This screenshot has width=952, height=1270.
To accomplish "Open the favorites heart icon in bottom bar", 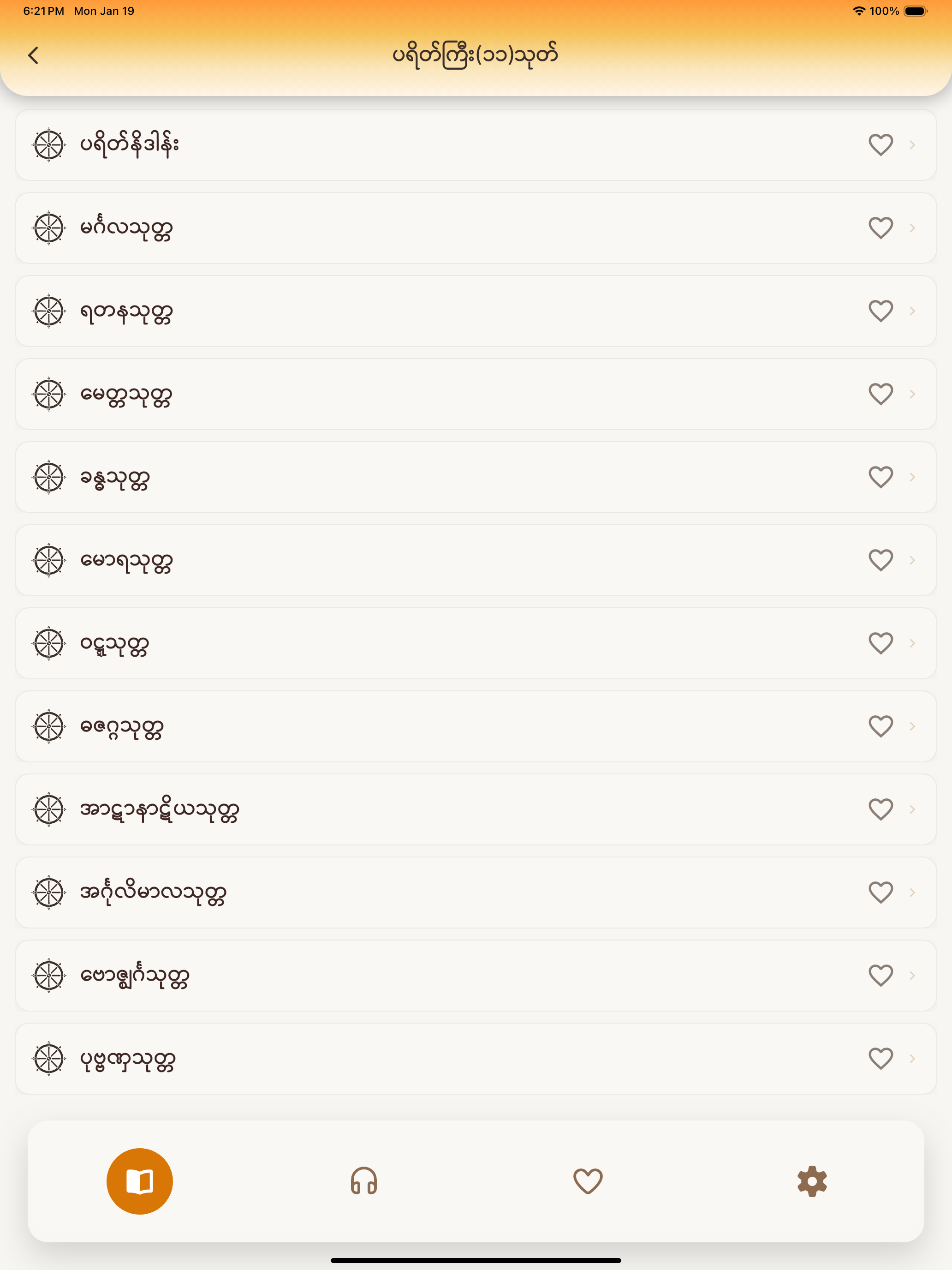I will click(588, 1180).
